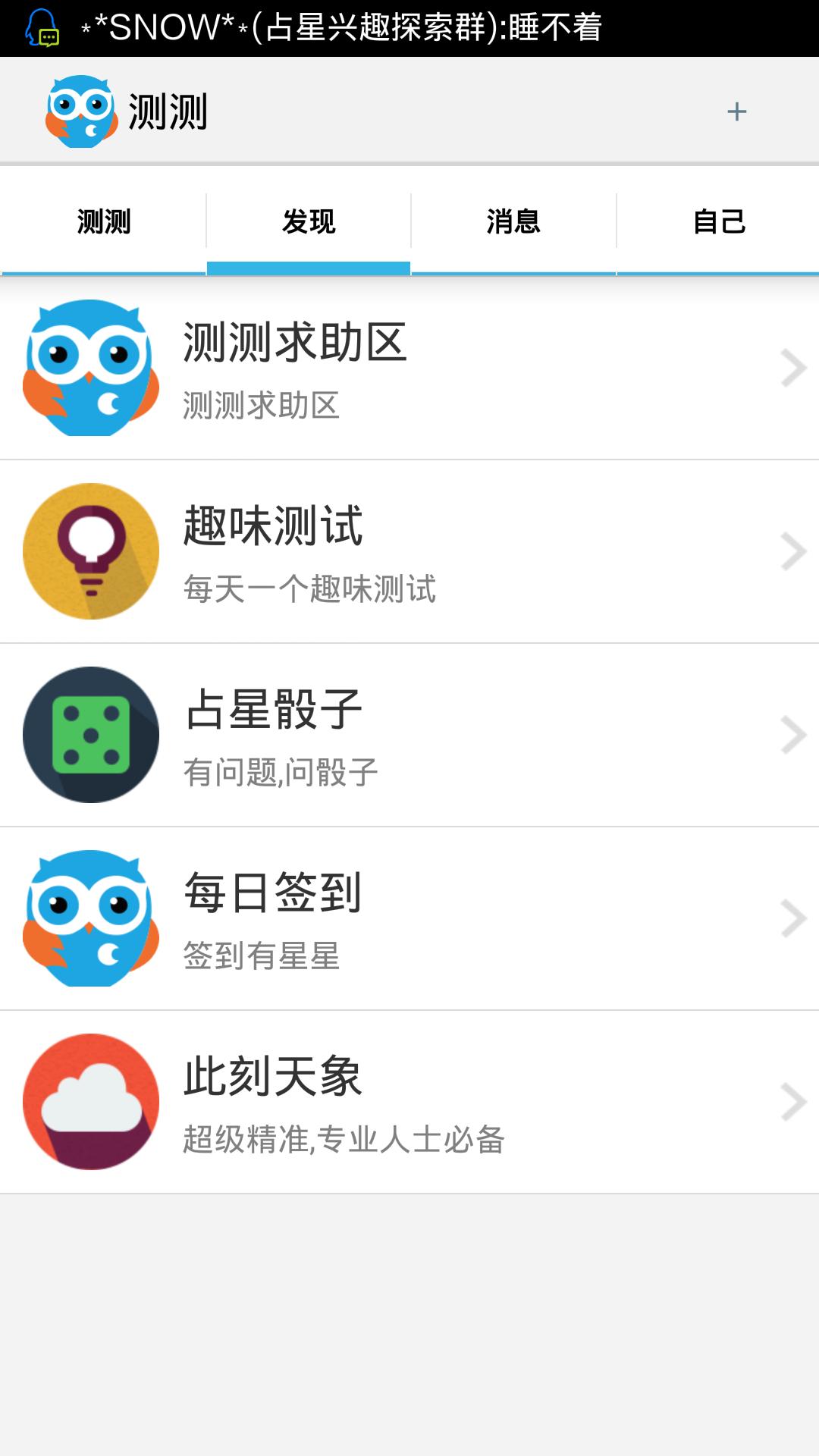This screenshot has width=819, height=1456.
Task: Open 占星骰子 astrology dice
Action: [409, 736]
